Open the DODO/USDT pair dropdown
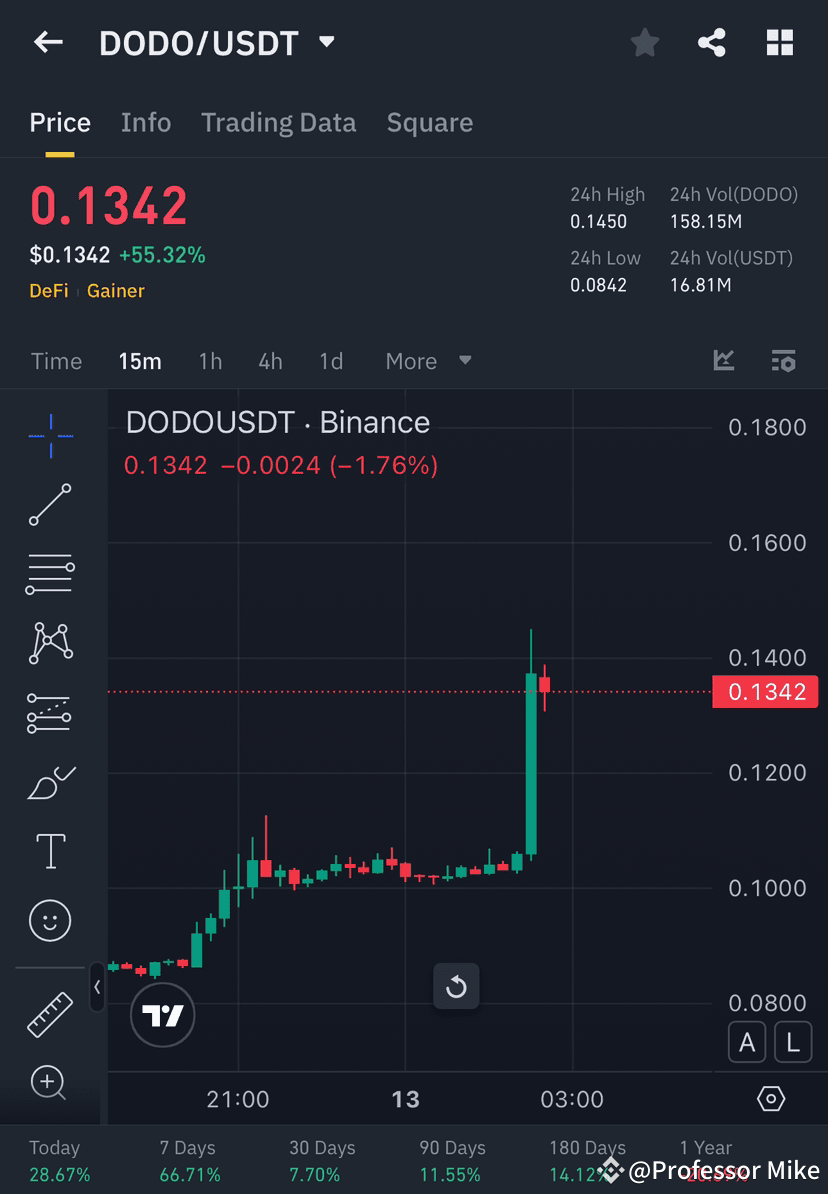828x1194 pixels. click(326, 42)
